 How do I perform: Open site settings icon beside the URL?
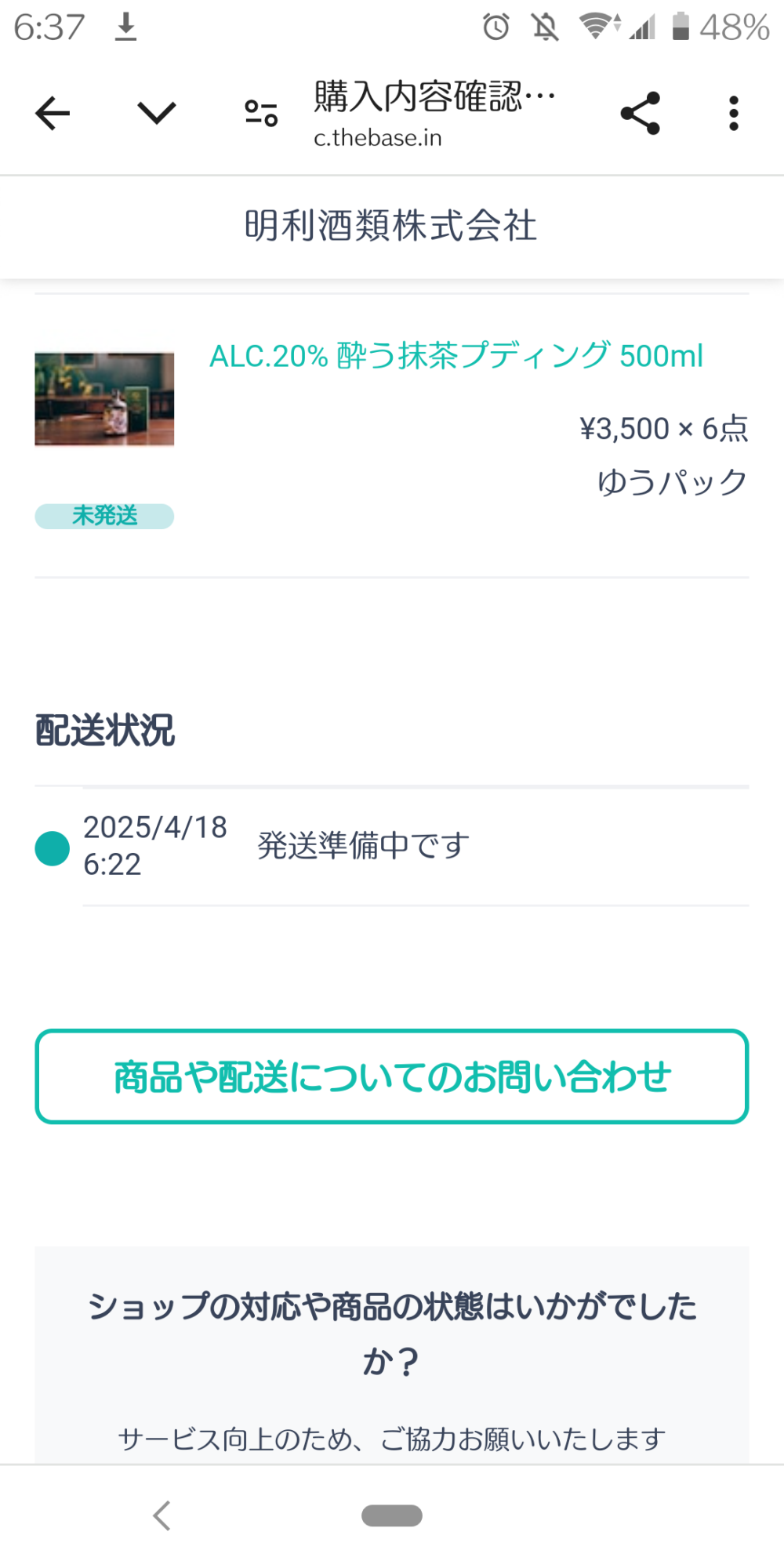click(261, 114)
